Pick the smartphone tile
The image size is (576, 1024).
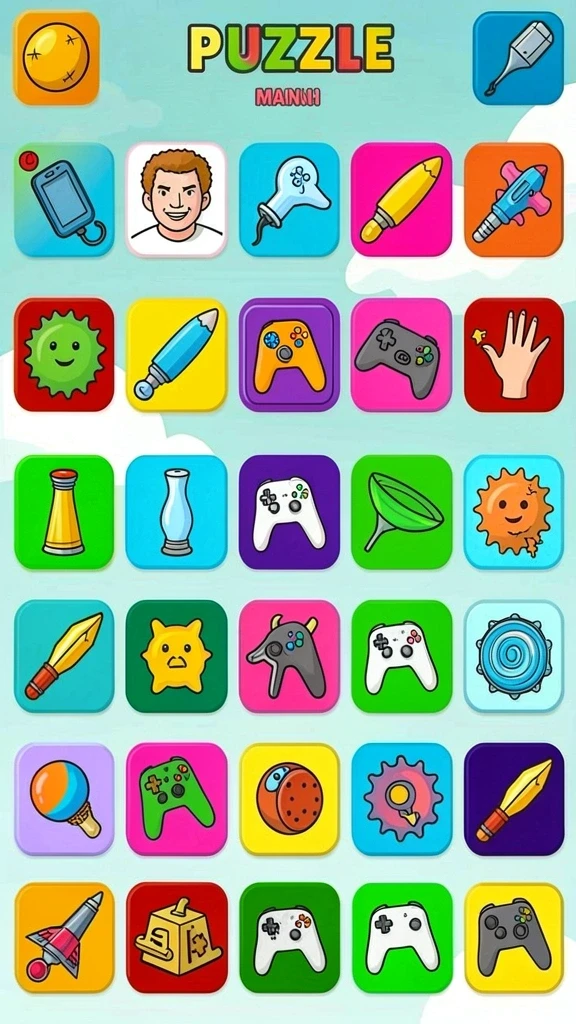tap(64, 199)
